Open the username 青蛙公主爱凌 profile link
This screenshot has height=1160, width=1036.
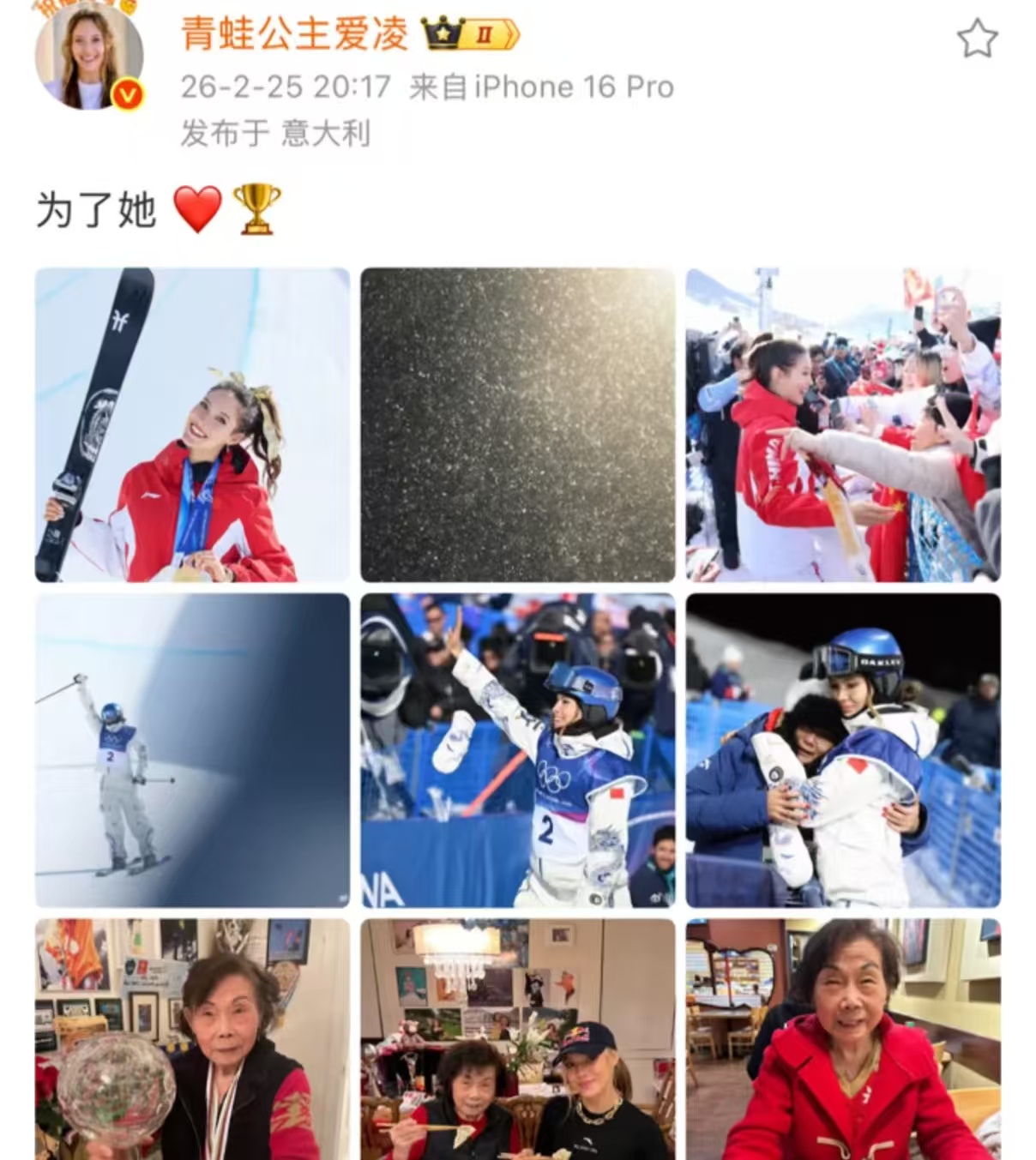294,35
